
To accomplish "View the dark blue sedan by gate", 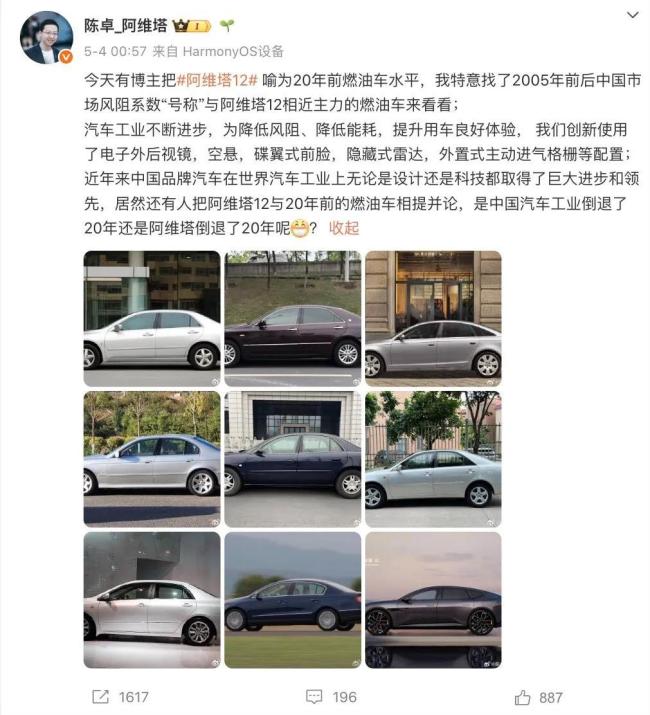I will click(293, 459).
